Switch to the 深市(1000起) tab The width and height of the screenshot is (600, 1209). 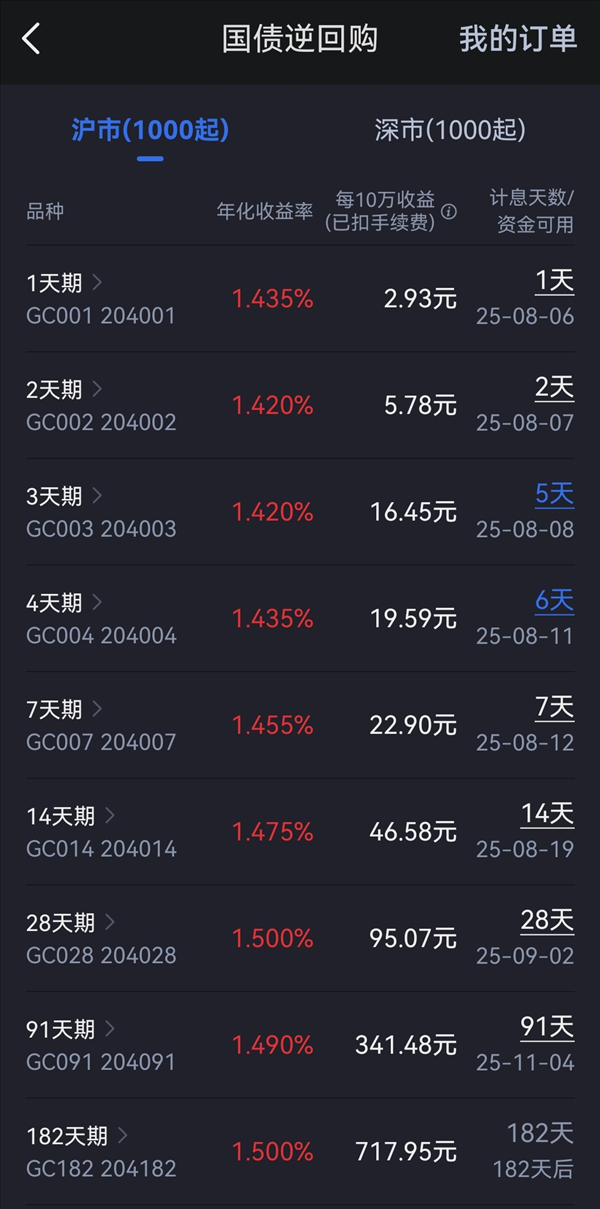coord(450,130)
